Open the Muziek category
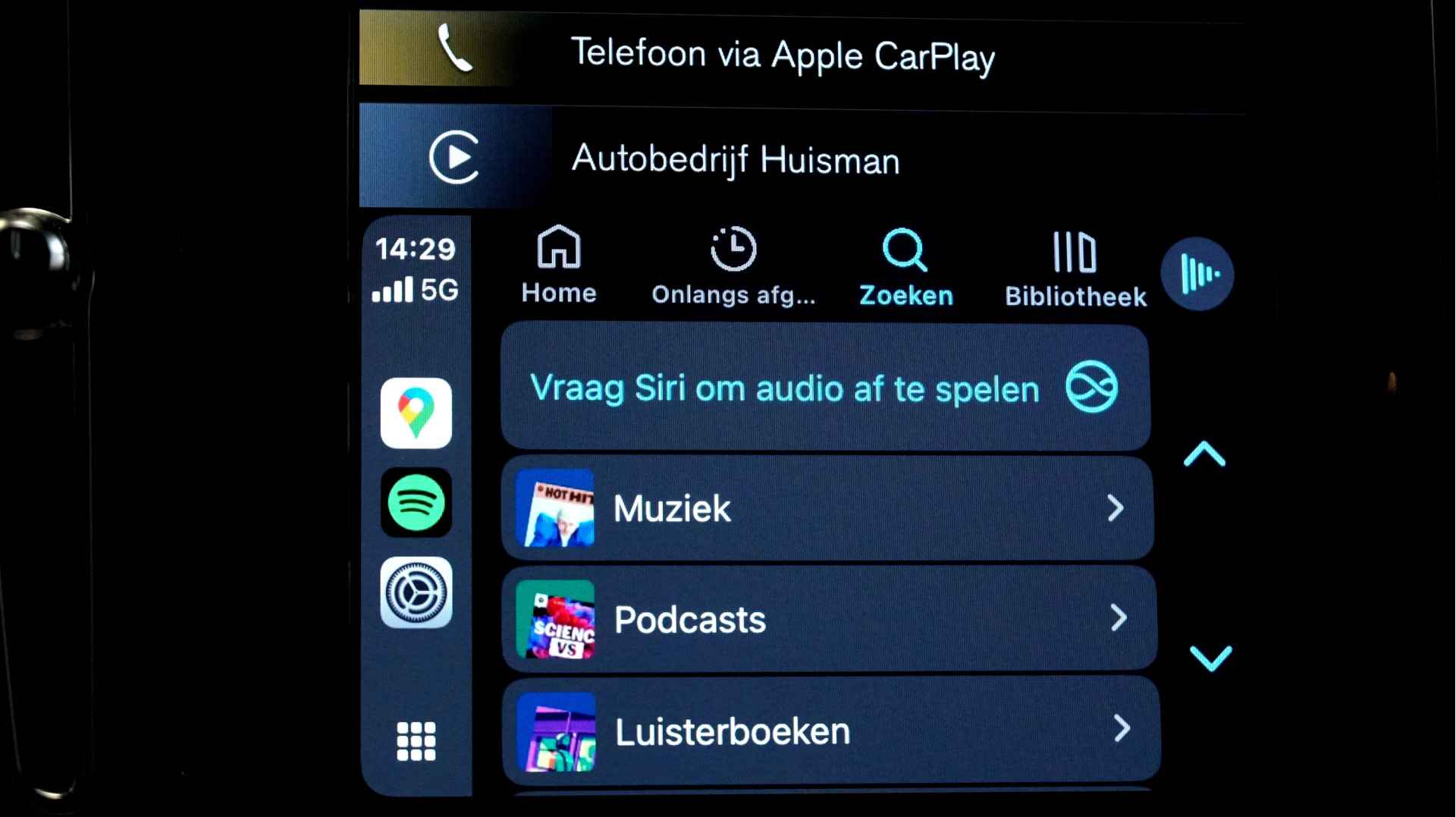The height and width of the screenshot is (817, 1456). pyautogui.click(x=827, y=508)
